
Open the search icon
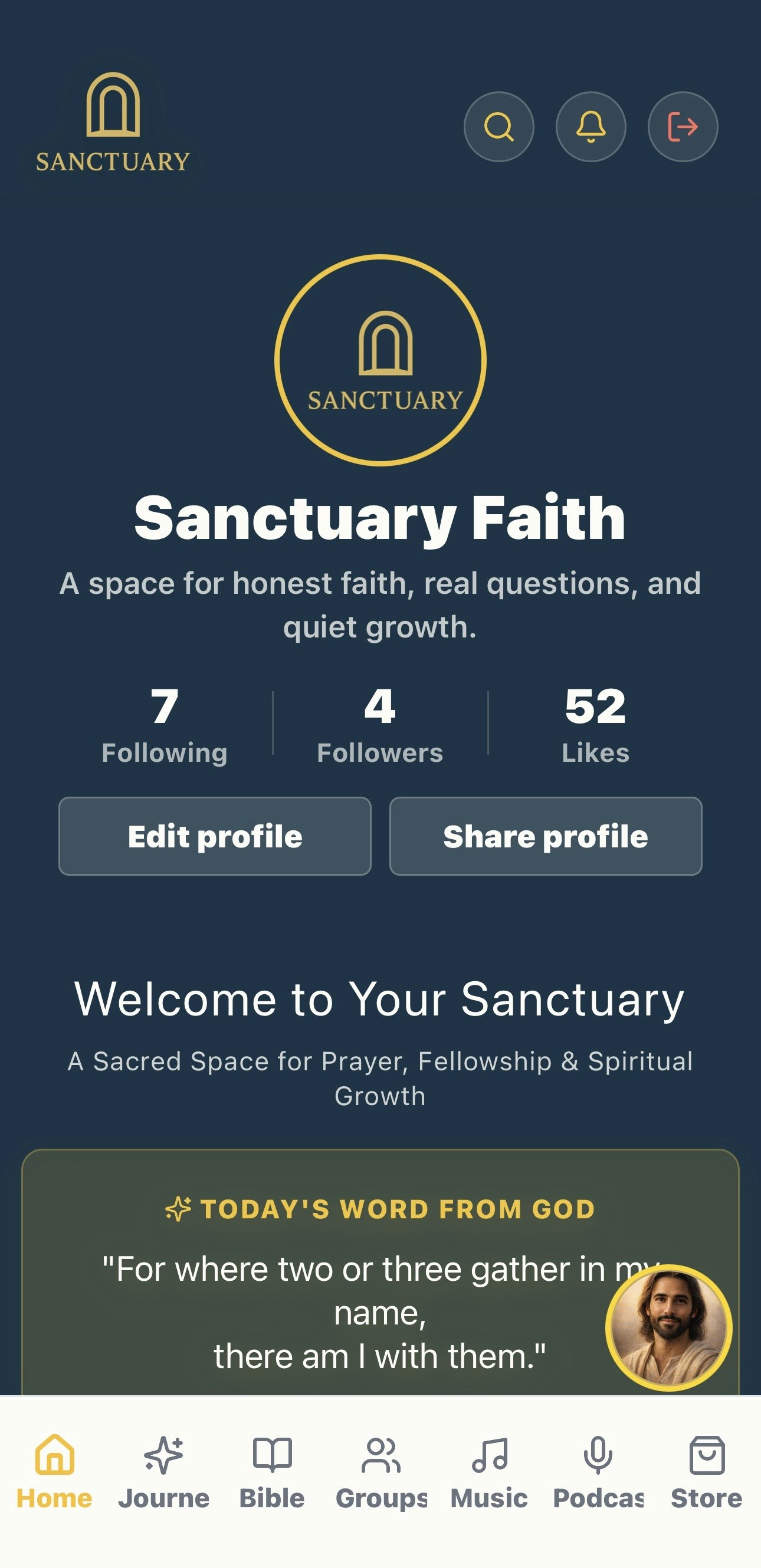click(499, 126)
